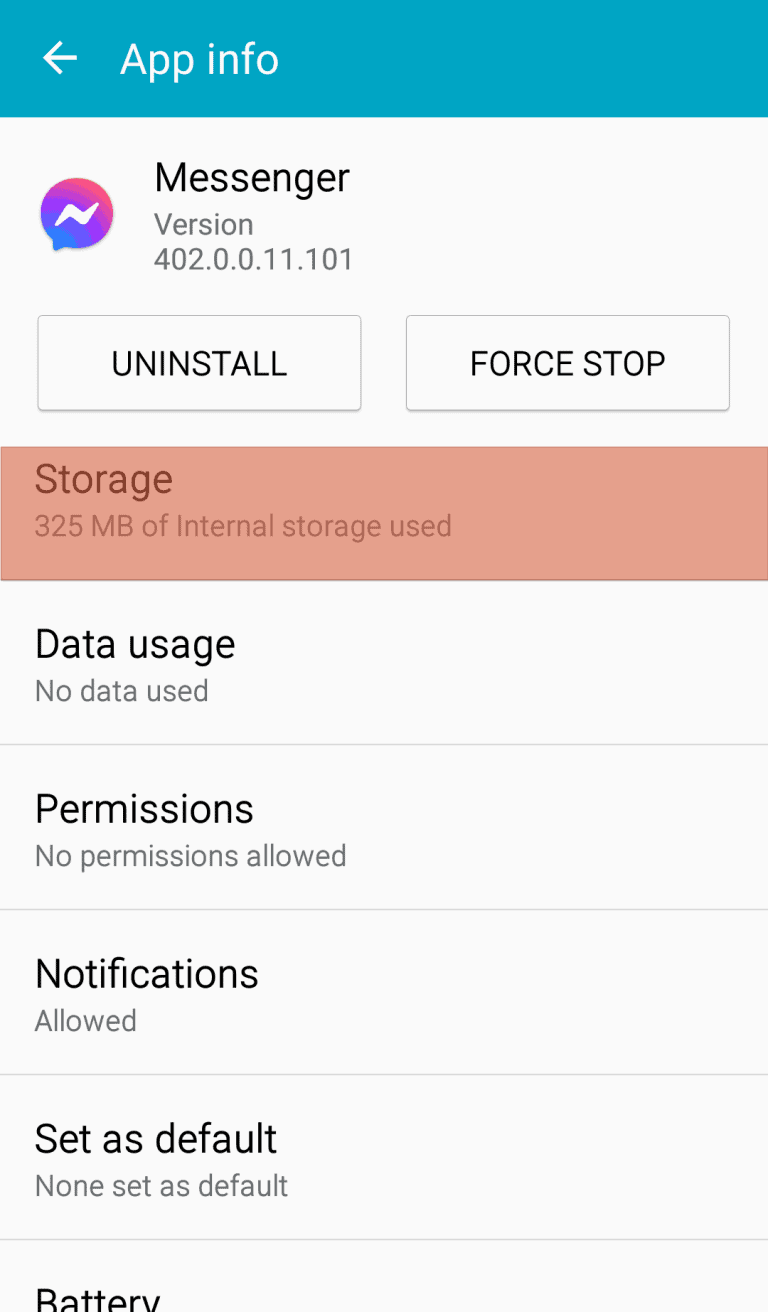This screenshot has height=1312, width=768.
Task: Click the back arrow to leave App info
Action: click(59, 58)
